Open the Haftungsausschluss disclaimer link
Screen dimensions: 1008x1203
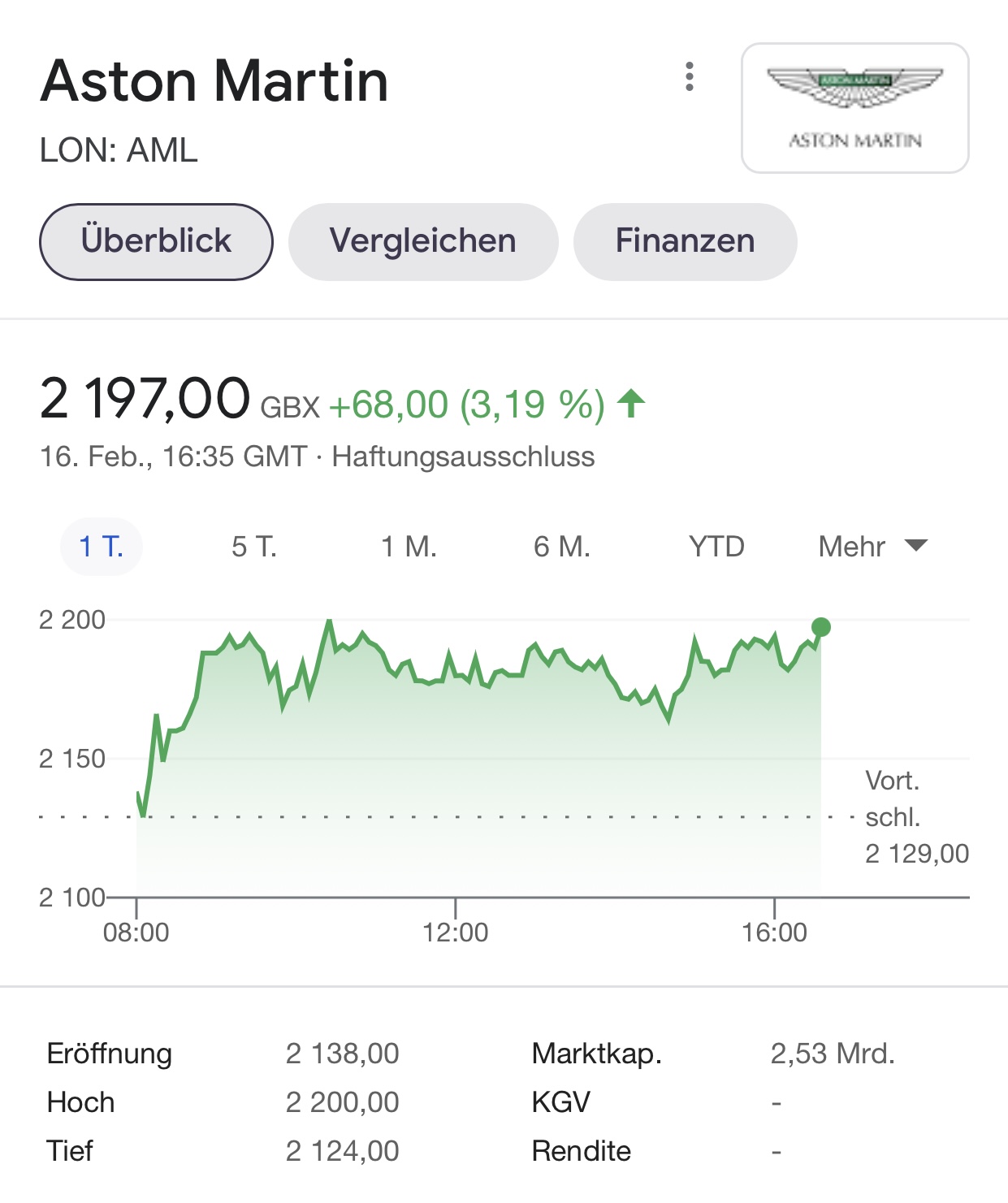pyautogui.click(x=463, y=457)
